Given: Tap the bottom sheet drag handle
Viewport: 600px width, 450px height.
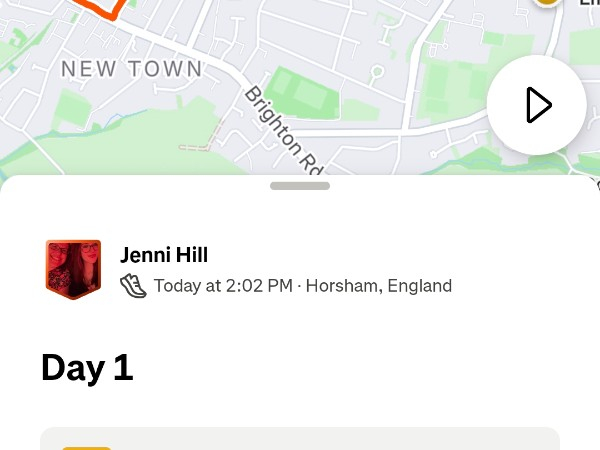Looking at the screenshot, I should pyautogui.click(x=300, y=186).
